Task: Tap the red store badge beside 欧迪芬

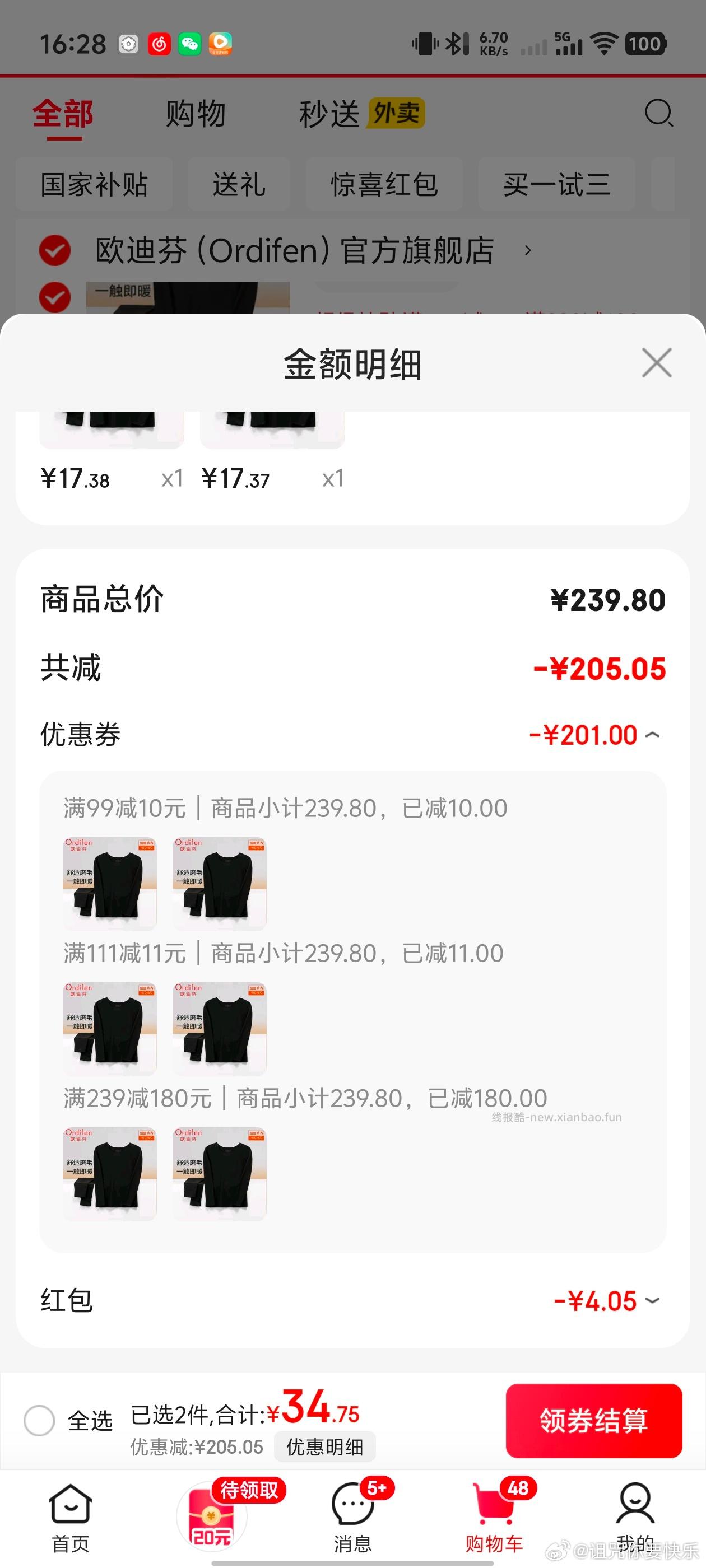Action: click(x=54, y=250)
